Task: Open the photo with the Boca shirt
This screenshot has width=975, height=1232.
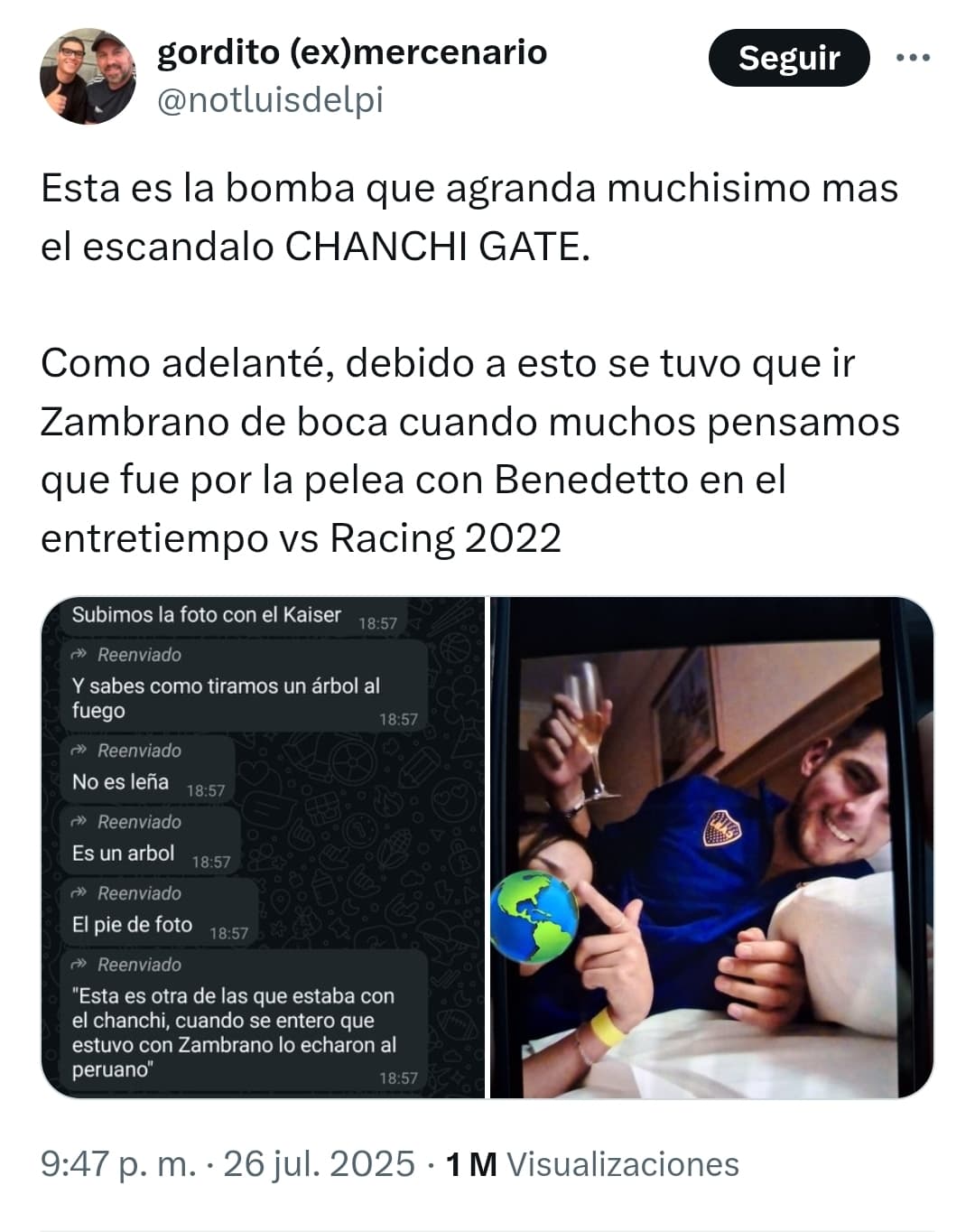Action: pyautogui.click(x=711, y=847)
